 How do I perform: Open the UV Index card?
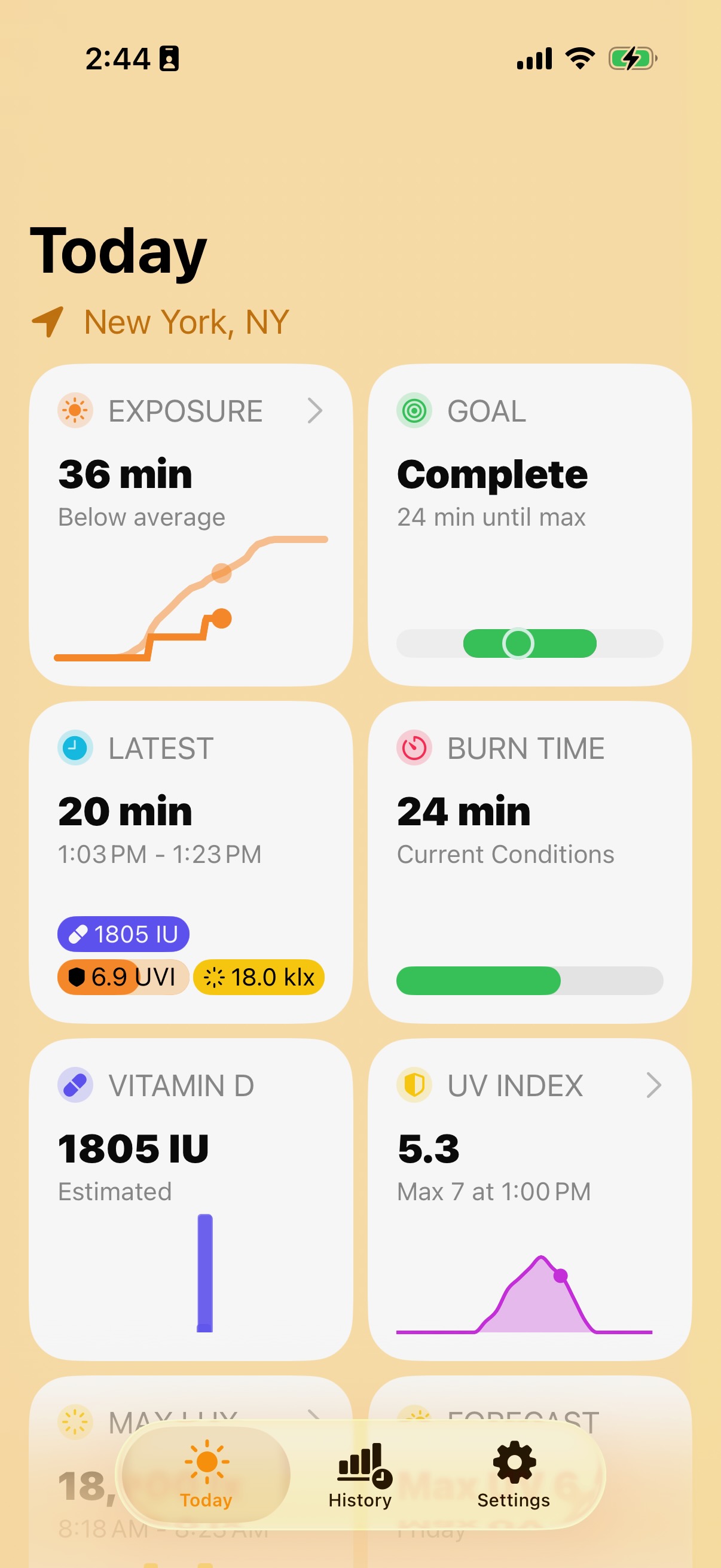[529, 1199]
